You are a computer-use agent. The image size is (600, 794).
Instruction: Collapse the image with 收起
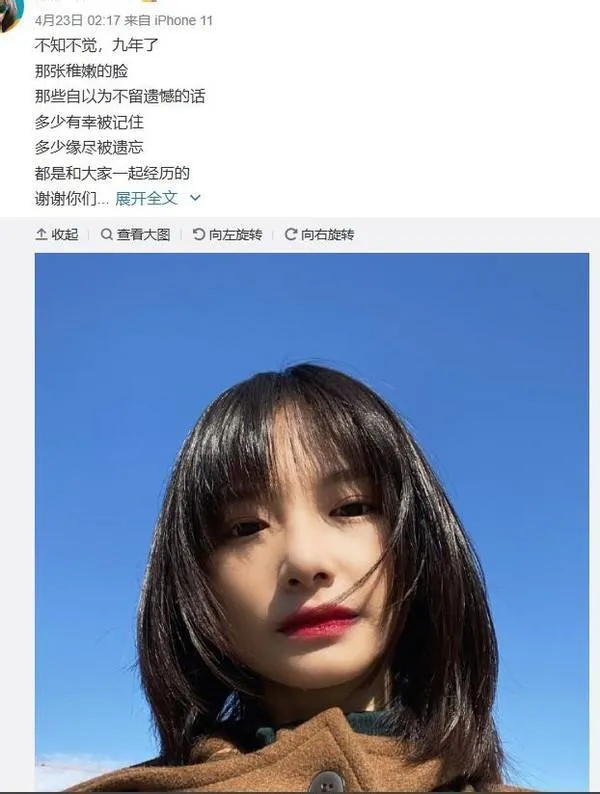coord(57,234)
